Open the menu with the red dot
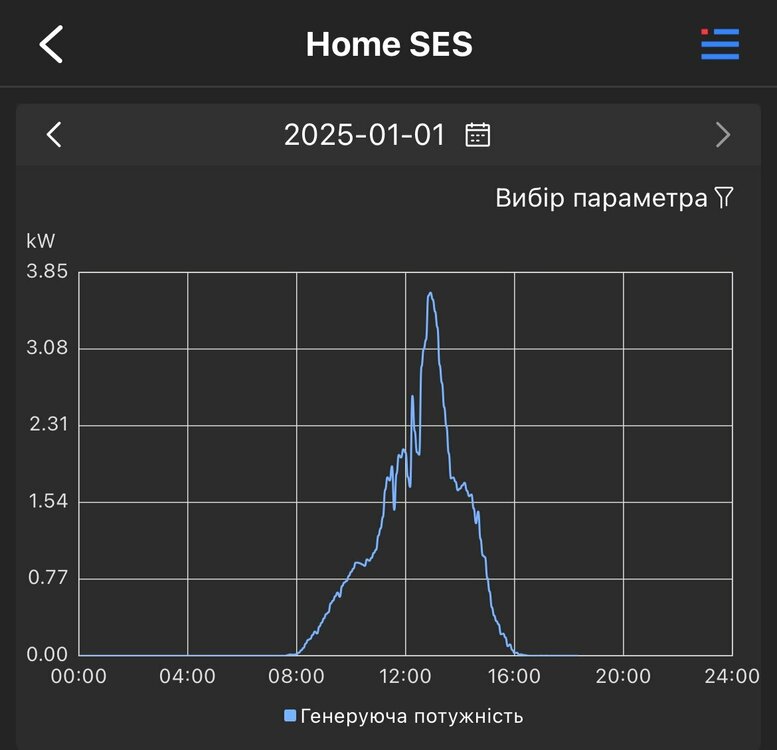Viewport: 777px width, 750px height. pyautogui.click(x=719, y=45)
